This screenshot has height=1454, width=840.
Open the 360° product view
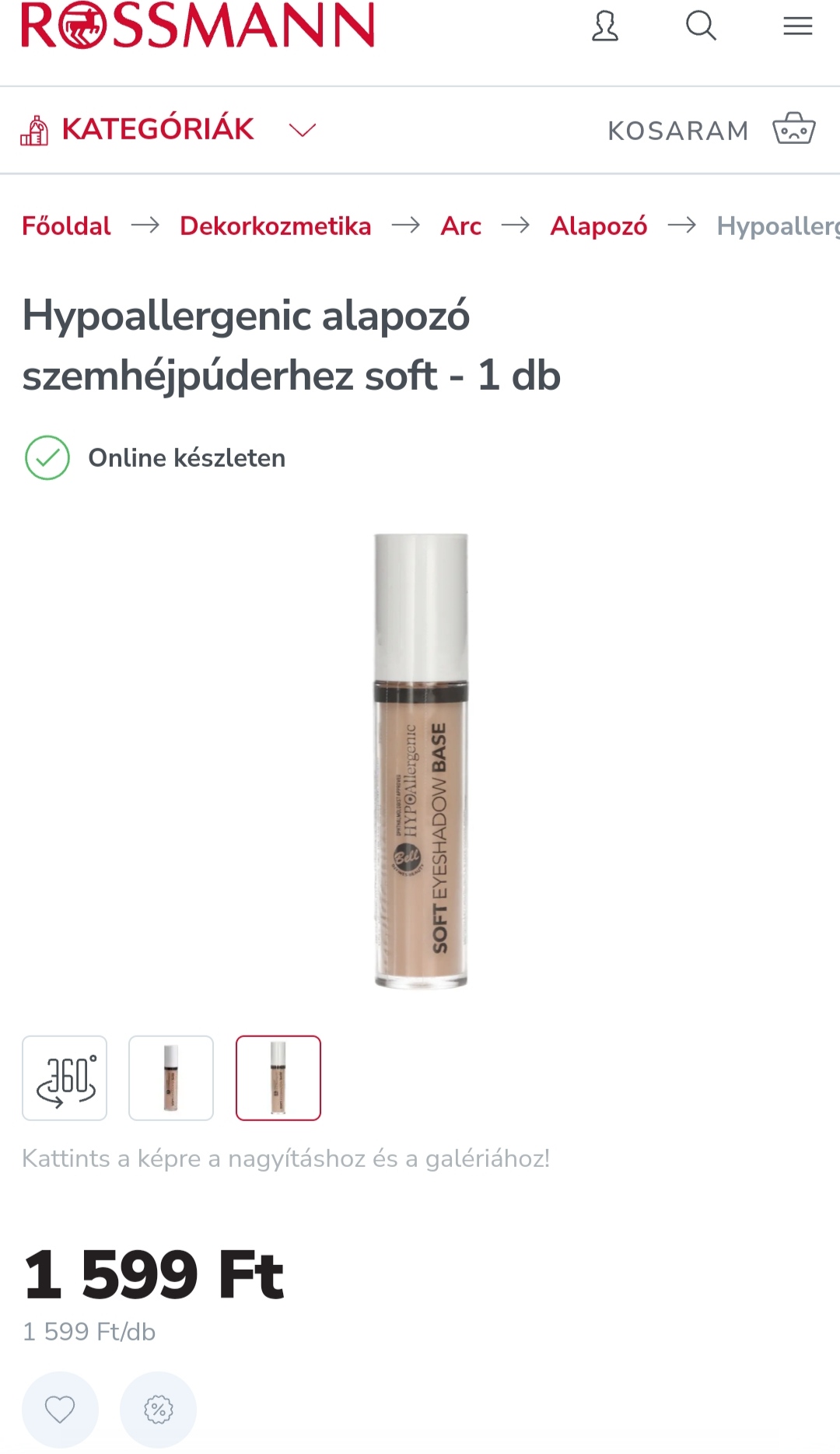point(65,1077)
